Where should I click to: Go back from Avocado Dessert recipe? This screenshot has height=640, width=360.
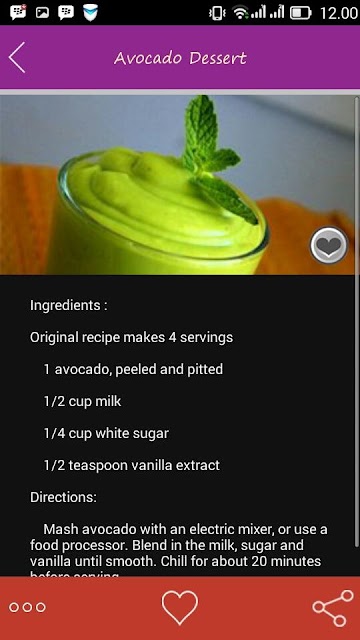click(17, 58)
